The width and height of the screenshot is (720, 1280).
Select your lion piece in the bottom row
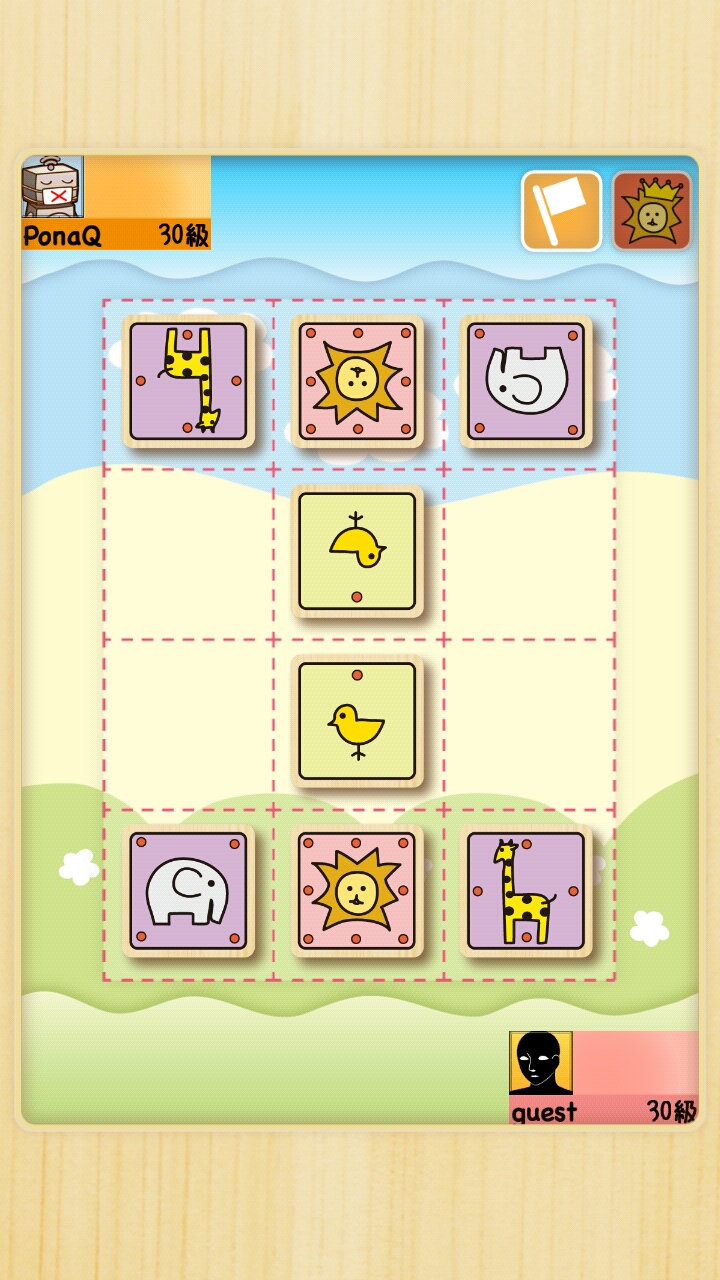coord(357,890)
